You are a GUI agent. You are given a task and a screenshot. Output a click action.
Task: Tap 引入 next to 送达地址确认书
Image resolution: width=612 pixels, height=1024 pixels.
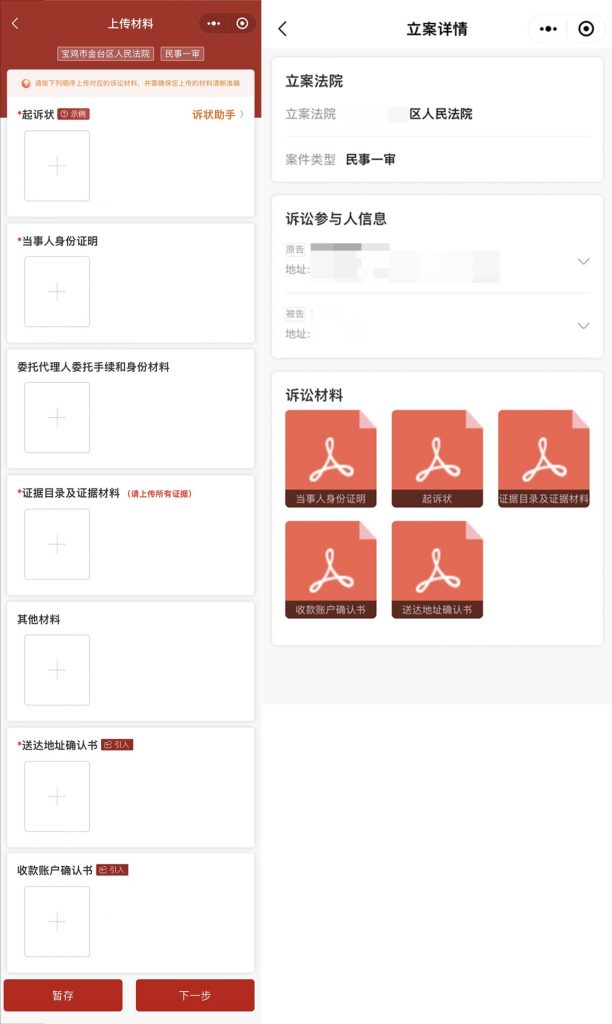coord(116,745)
